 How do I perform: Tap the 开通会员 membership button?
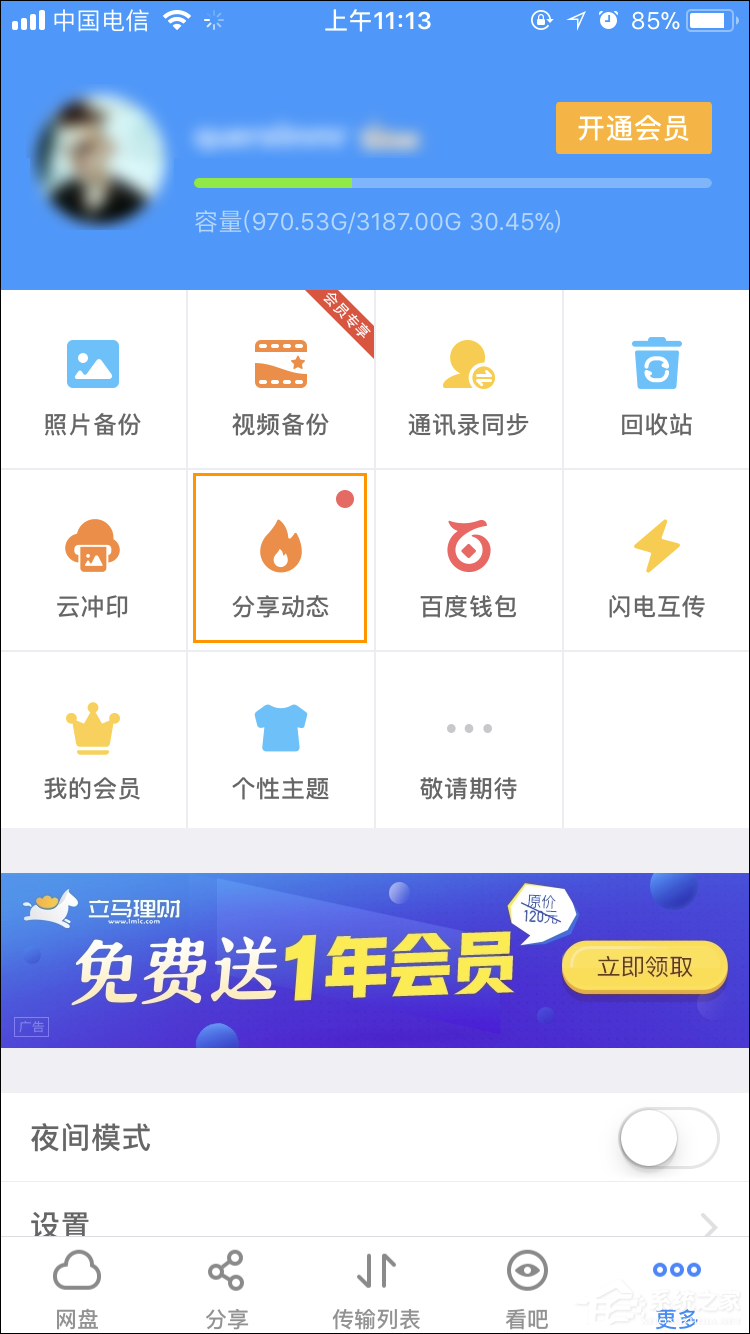[633, 128]
